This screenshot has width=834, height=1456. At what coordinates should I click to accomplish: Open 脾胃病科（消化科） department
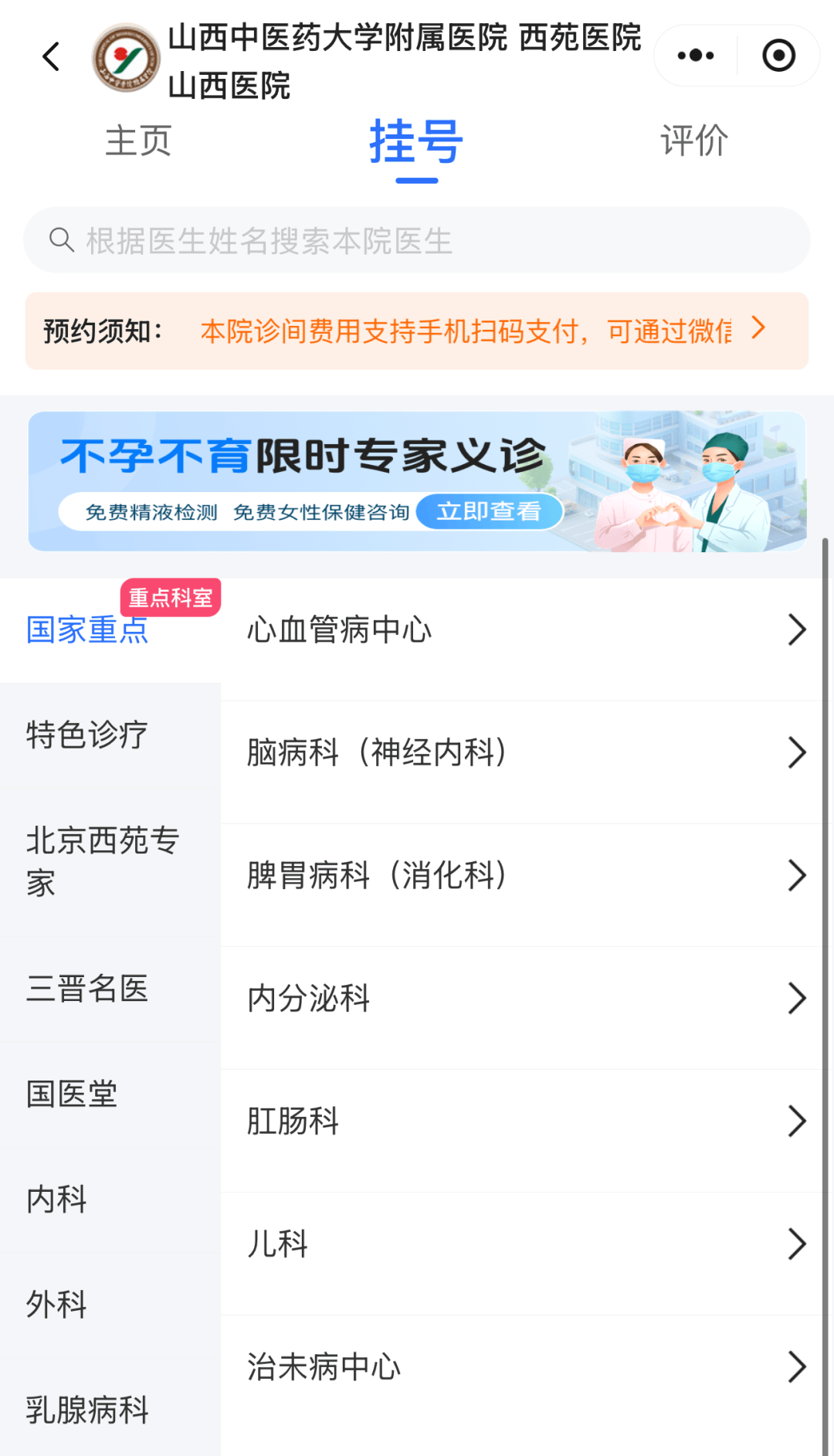525,876
